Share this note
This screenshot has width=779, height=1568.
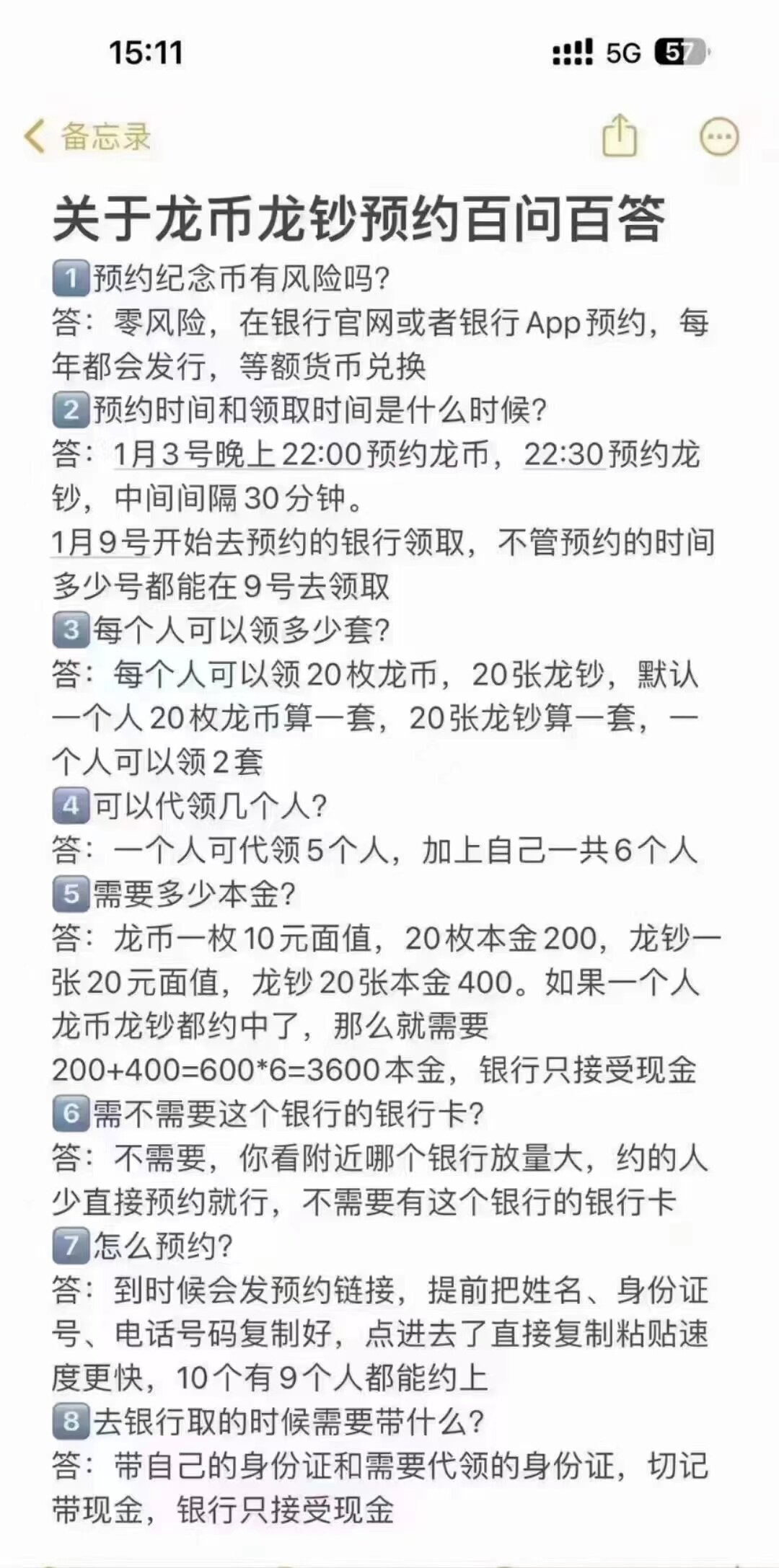tap(620, 134)
